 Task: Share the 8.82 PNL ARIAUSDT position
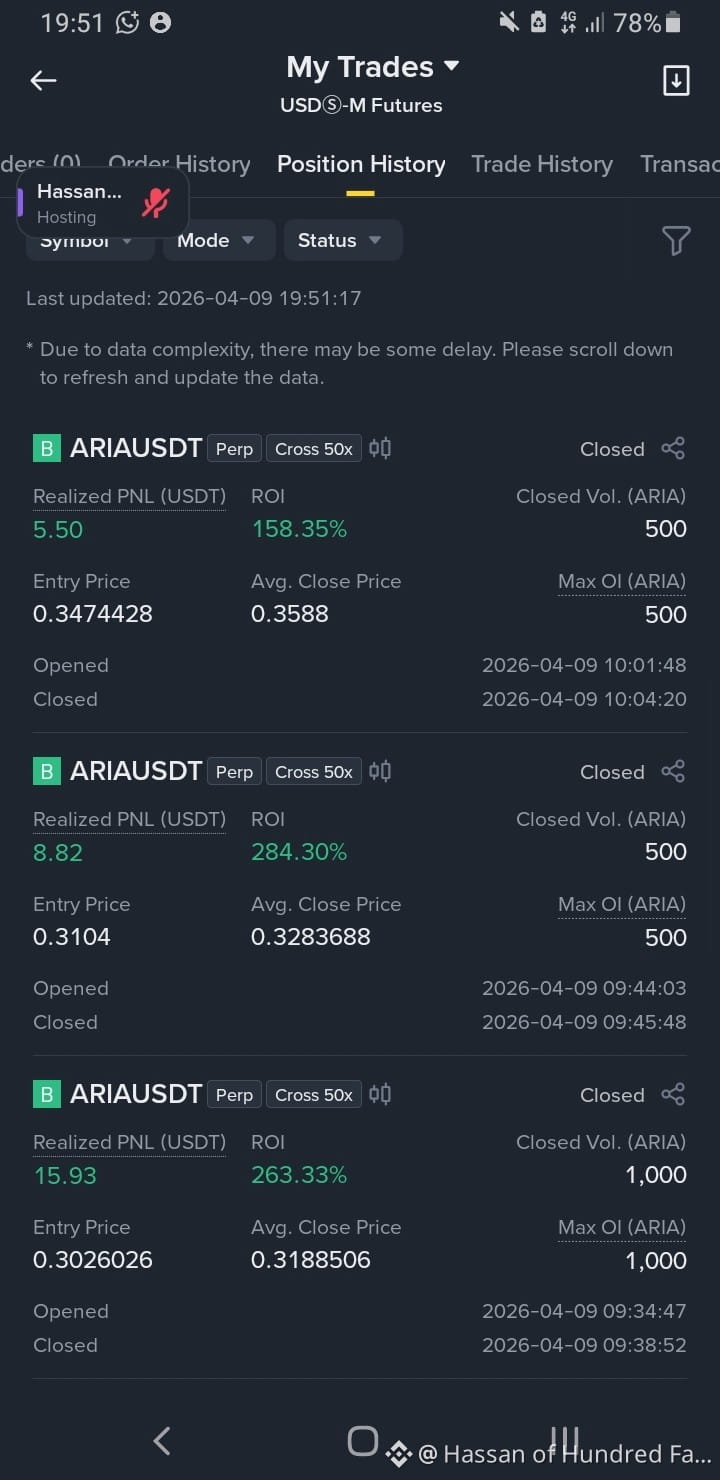(673, 771)
